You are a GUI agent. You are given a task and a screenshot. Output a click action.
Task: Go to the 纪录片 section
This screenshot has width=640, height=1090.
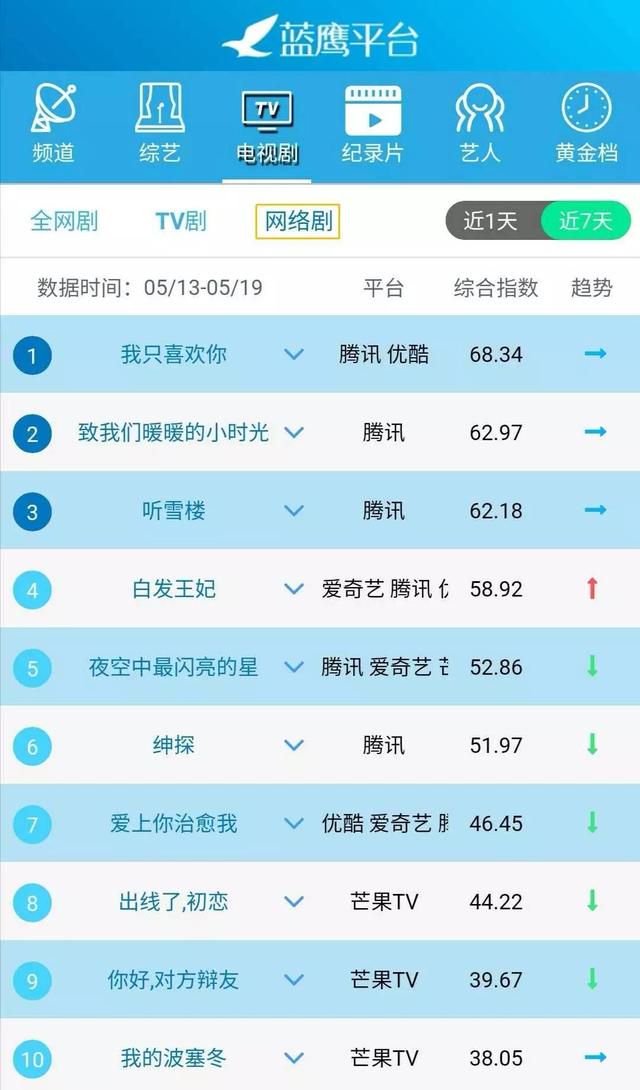pos(372,124)
